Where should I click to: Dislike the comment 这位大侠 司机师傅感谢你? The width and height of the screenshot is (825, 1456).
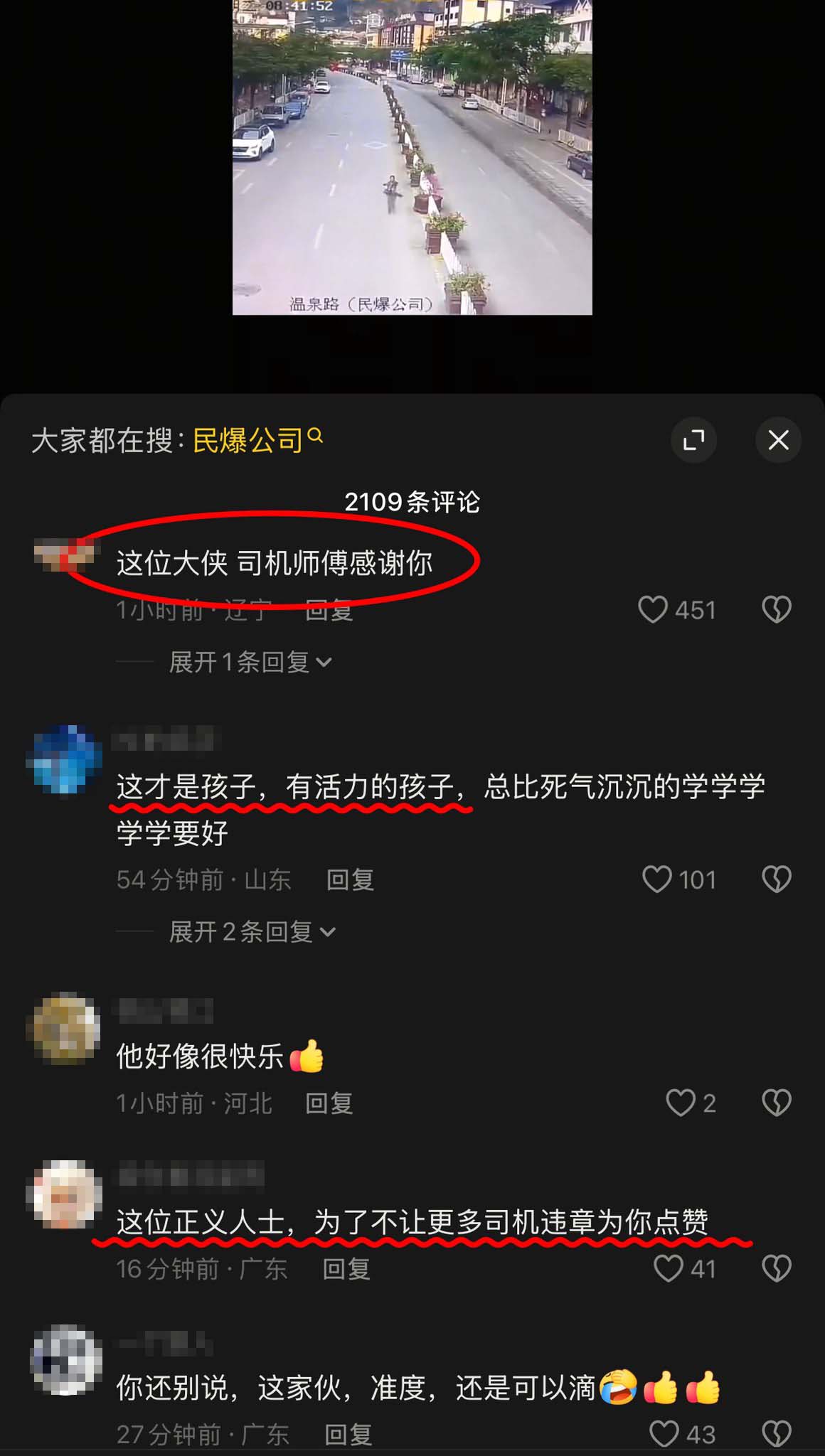click(776, 609)
